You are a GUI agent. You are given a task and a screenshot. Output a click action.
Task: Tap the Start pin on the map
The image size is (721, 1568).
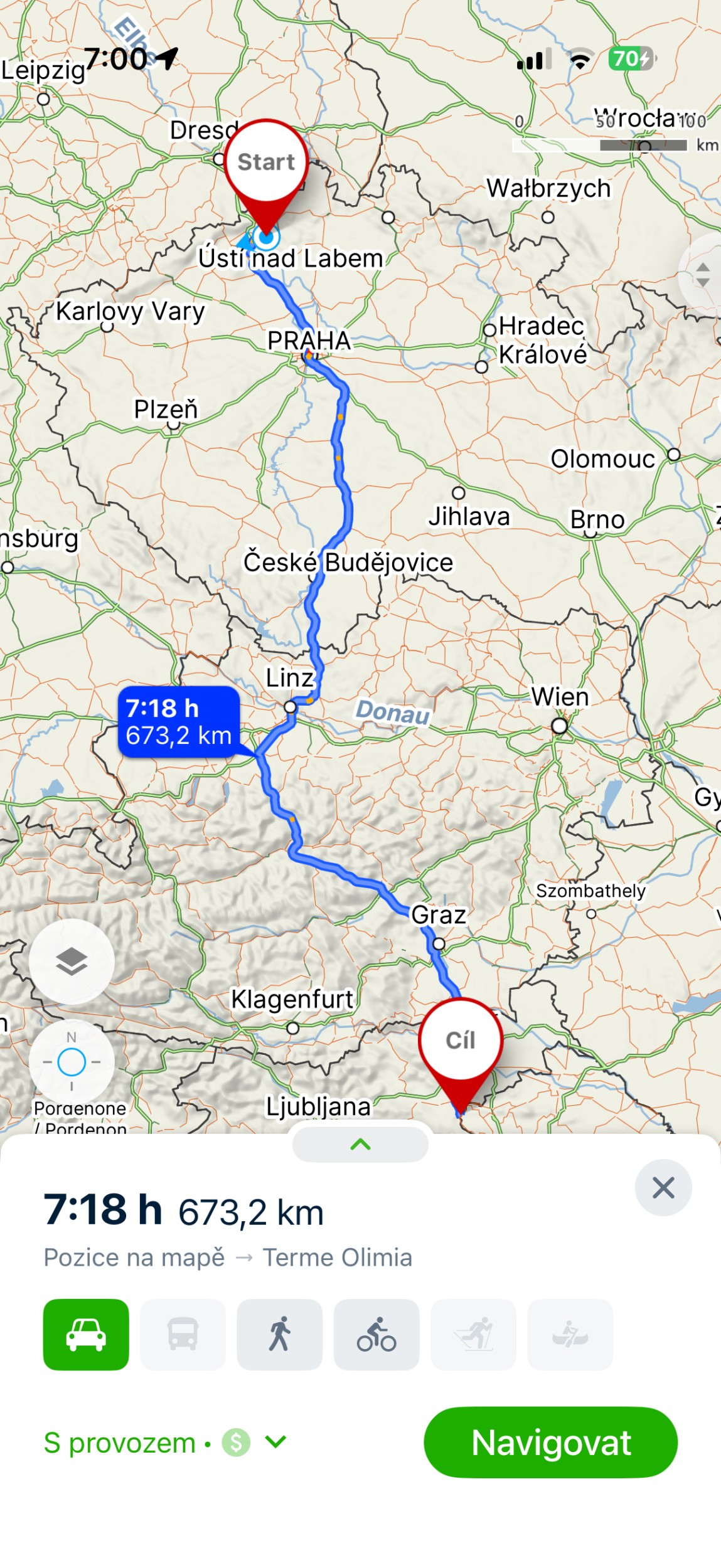[266, 163]
